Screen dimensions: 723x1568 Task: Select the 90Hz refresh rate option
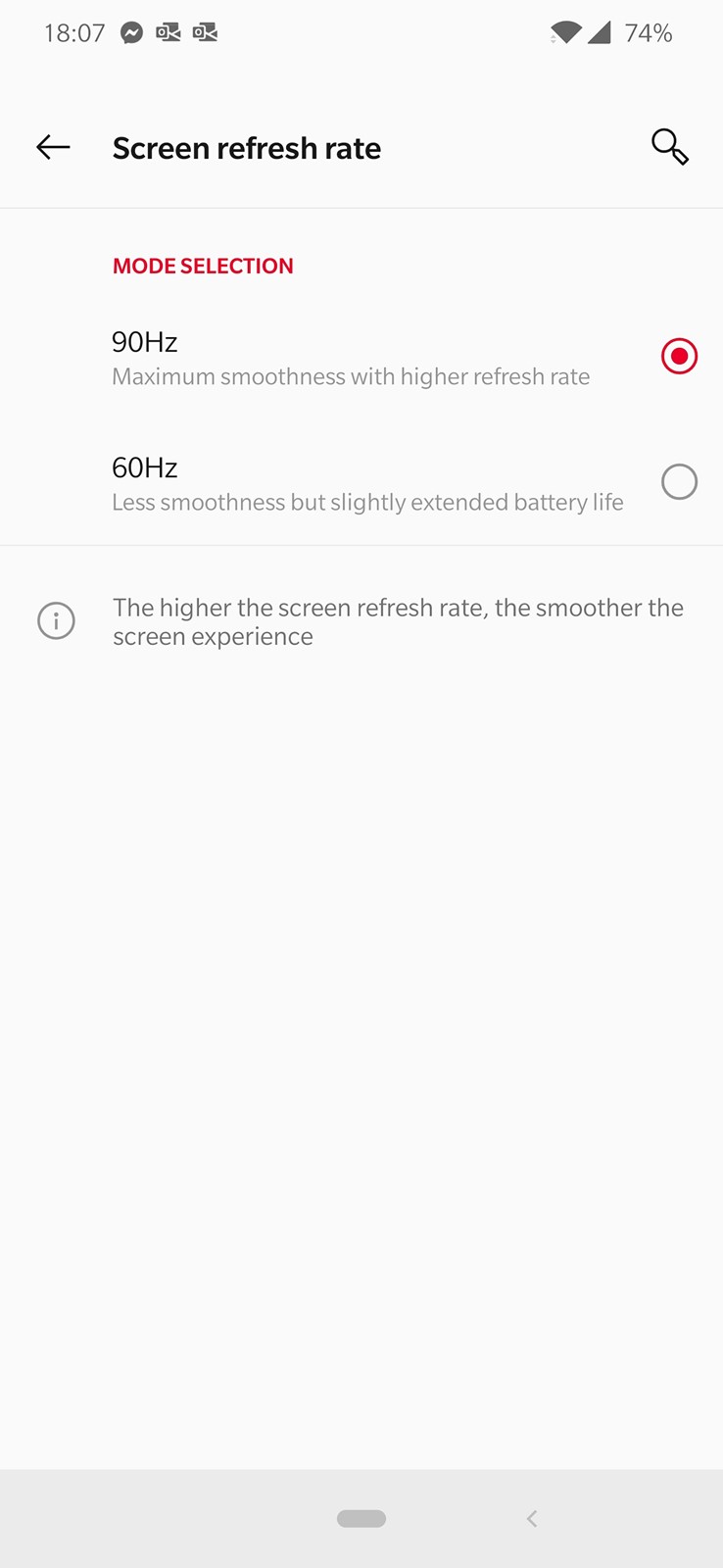click(361, 357)
